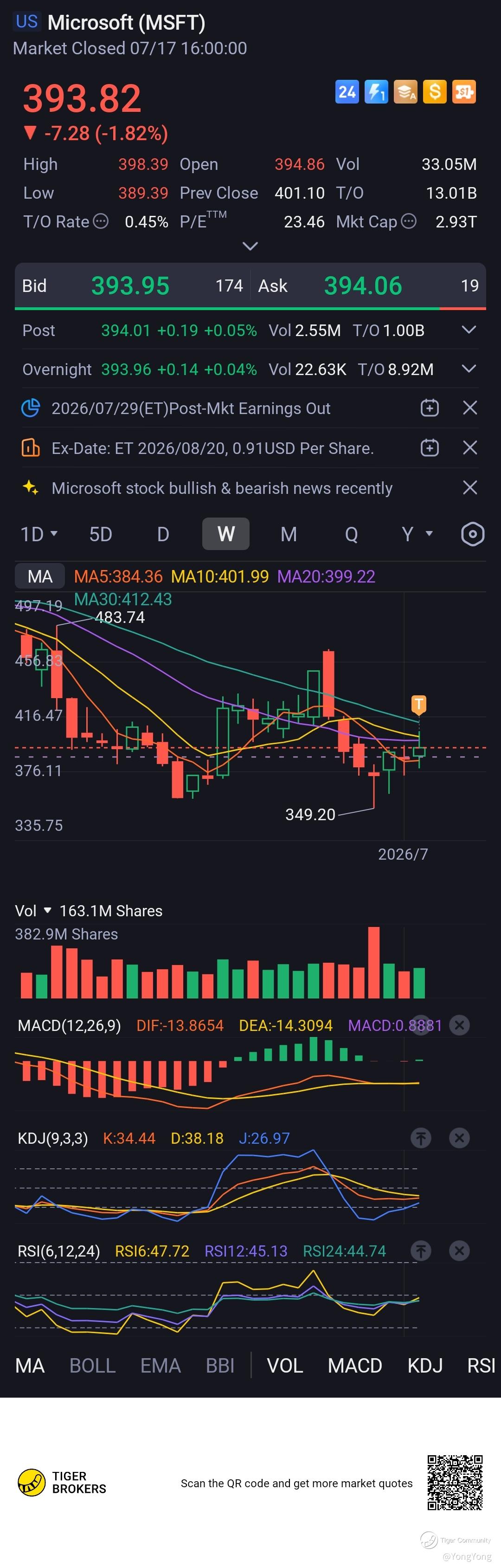Open the 1D timeframe dropdown
Image resolution: width=501 pixels, height=1568 pixels.
(x=39, y=534)
